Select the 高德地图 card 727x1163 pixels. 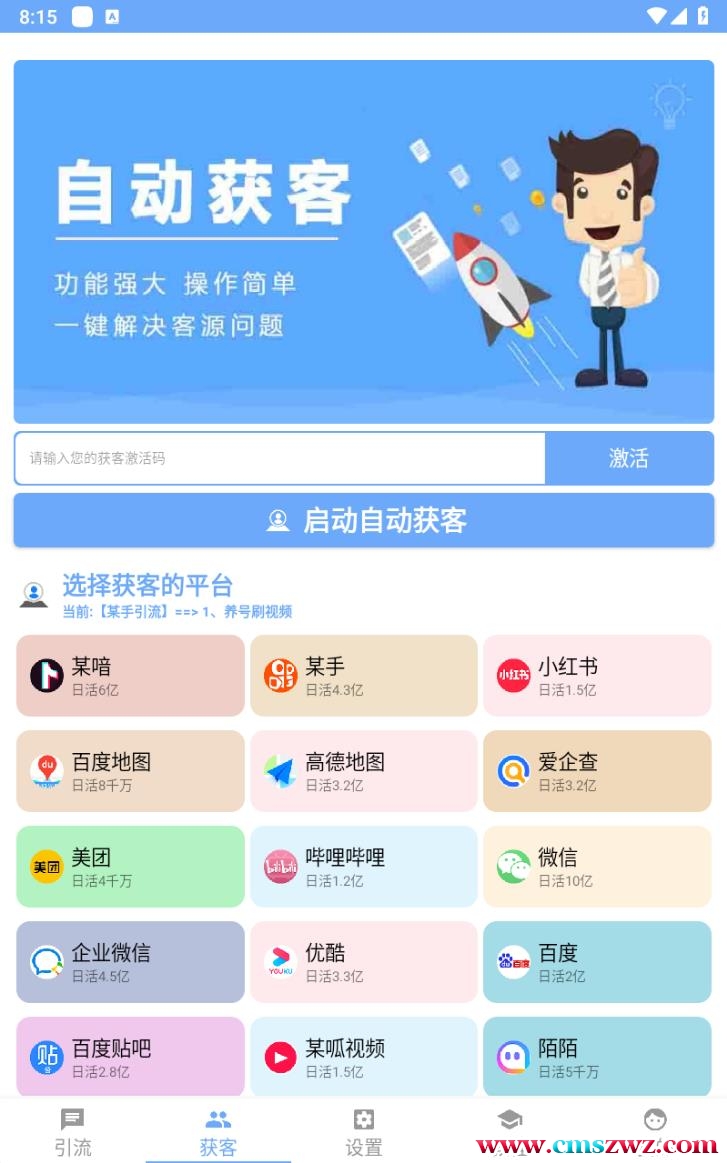[364, 771]
